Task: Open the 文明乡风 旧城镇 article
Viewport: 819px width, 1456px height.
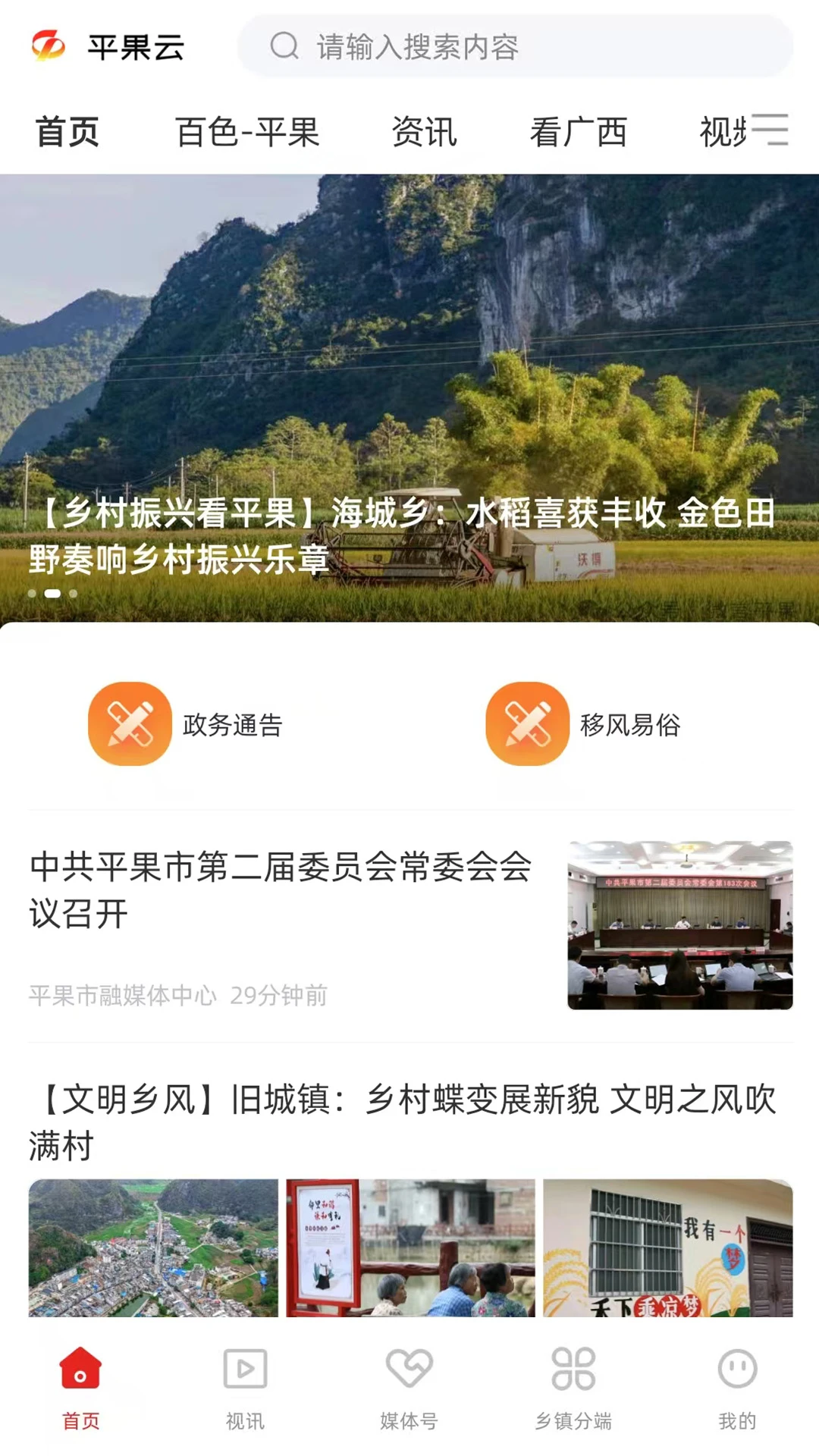Action: coord(402,1122)
